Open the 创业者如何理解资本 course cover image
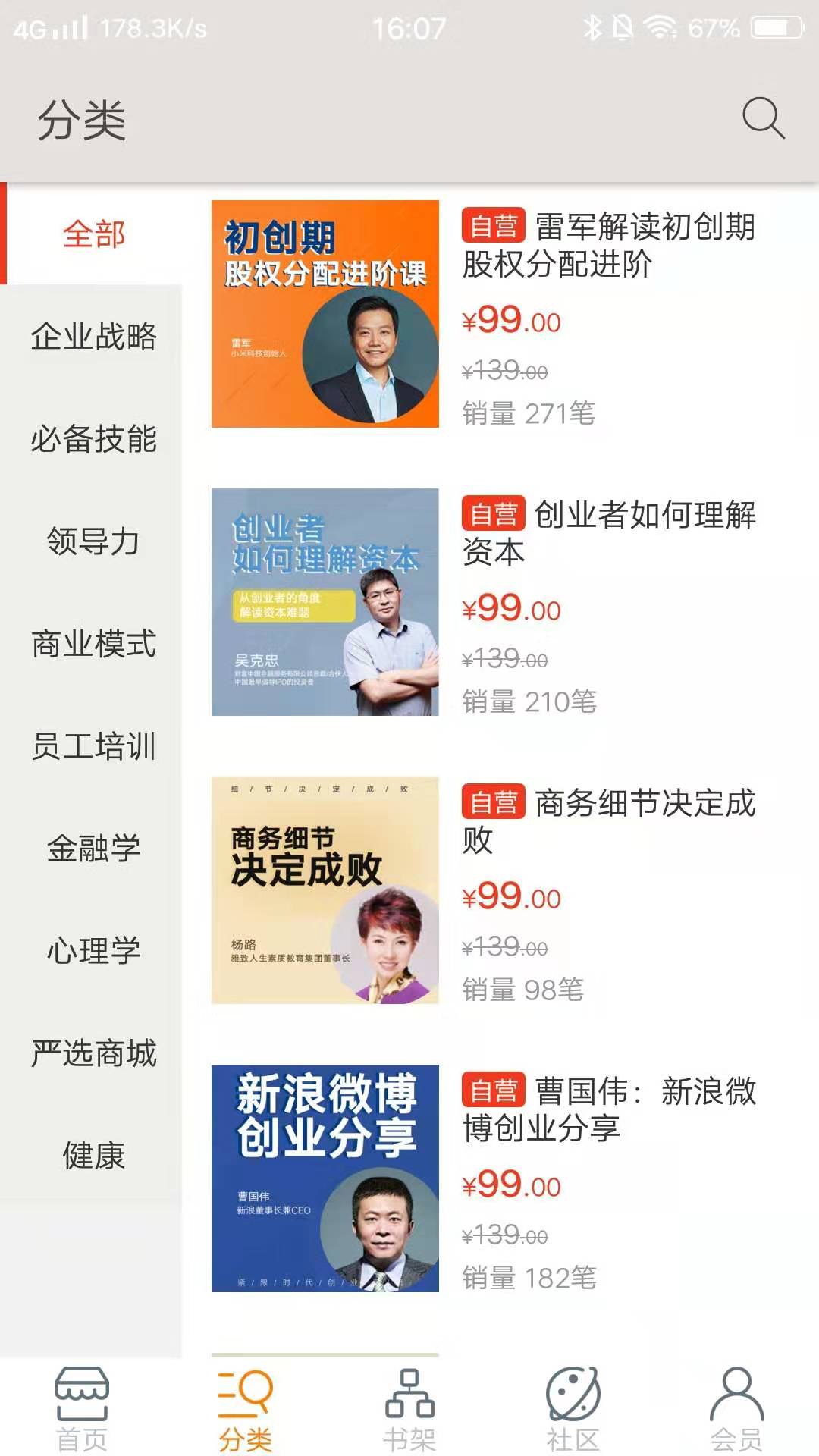The width and height of the screenshot is (819, 1456). click(x=326, y=603)
